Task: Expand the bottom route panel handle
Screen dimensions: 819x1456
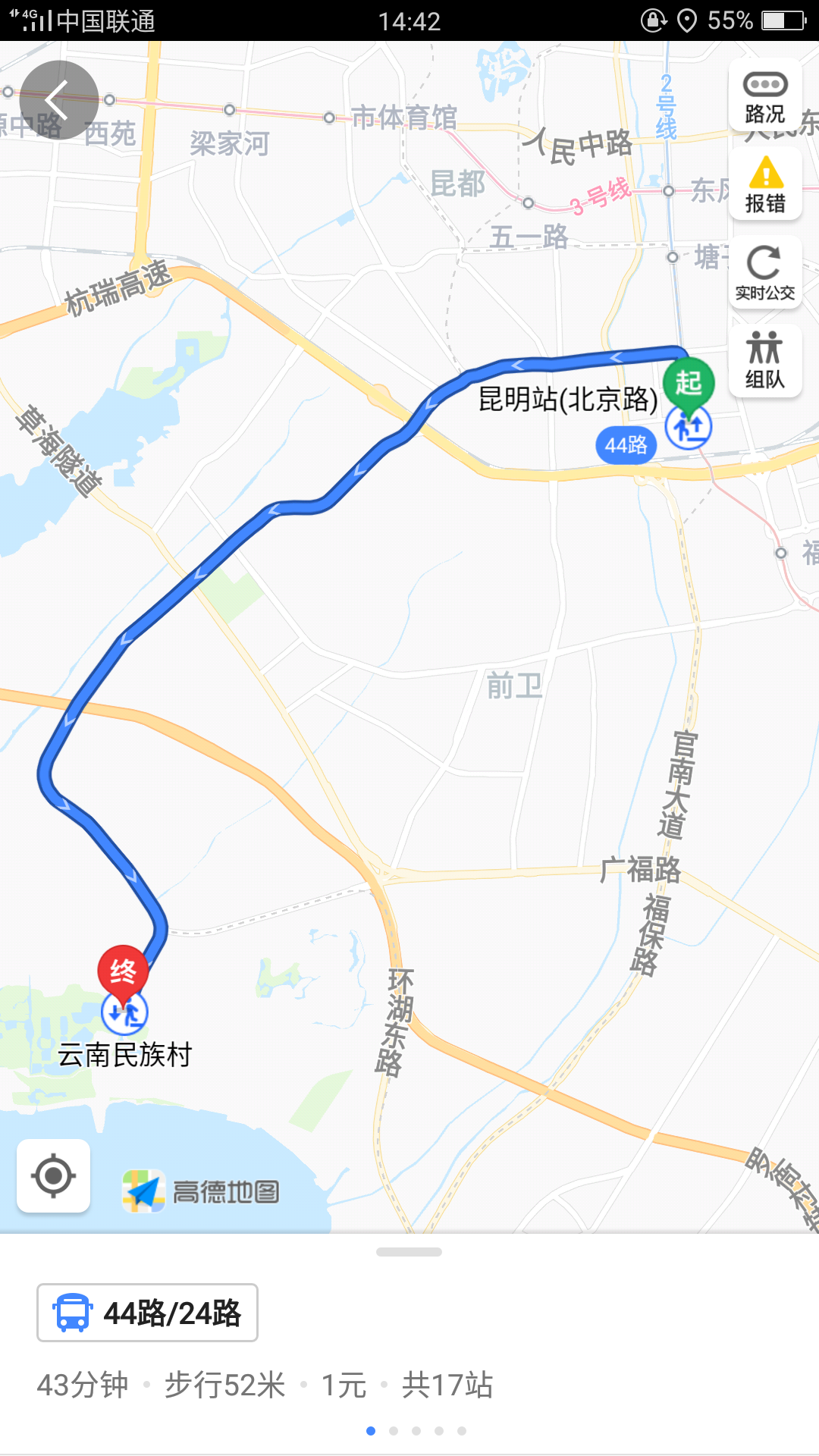Action: click(409, 1252)
